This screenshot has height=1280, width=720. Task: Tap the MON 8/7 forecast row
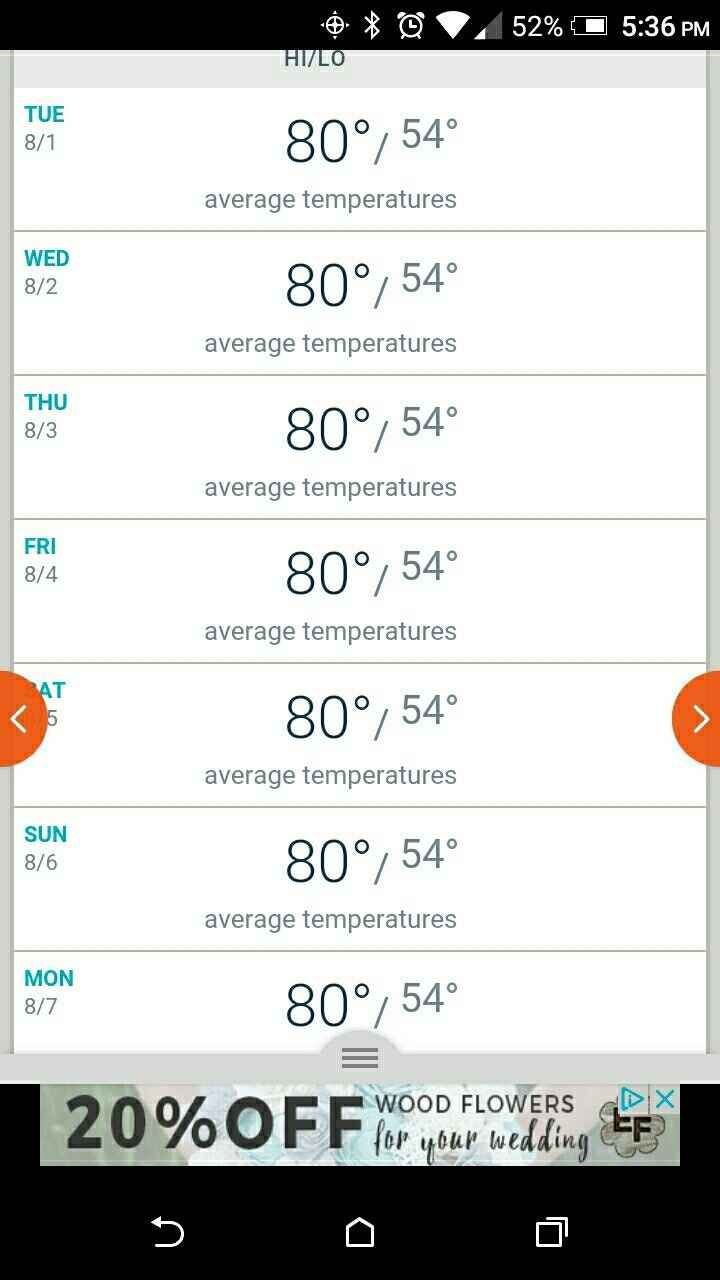pyautogui.click(x=360, y=995)
